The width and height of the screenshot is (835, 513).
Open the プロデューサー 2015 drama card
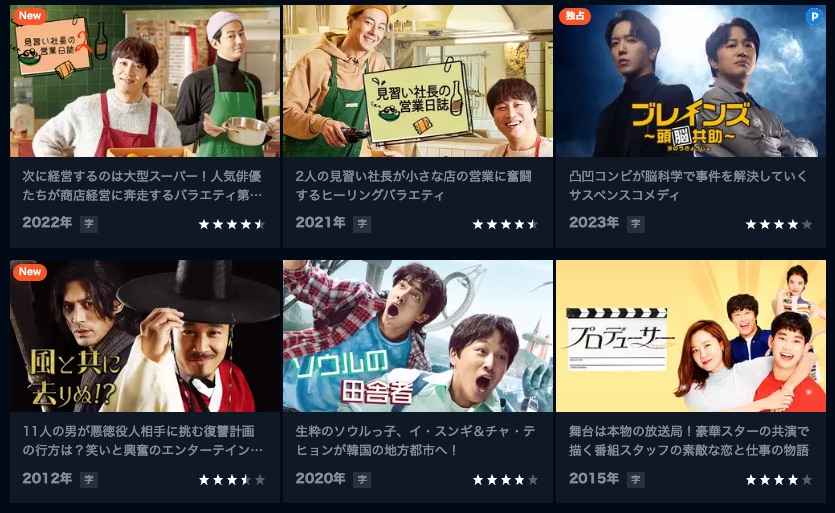(691, 337)
